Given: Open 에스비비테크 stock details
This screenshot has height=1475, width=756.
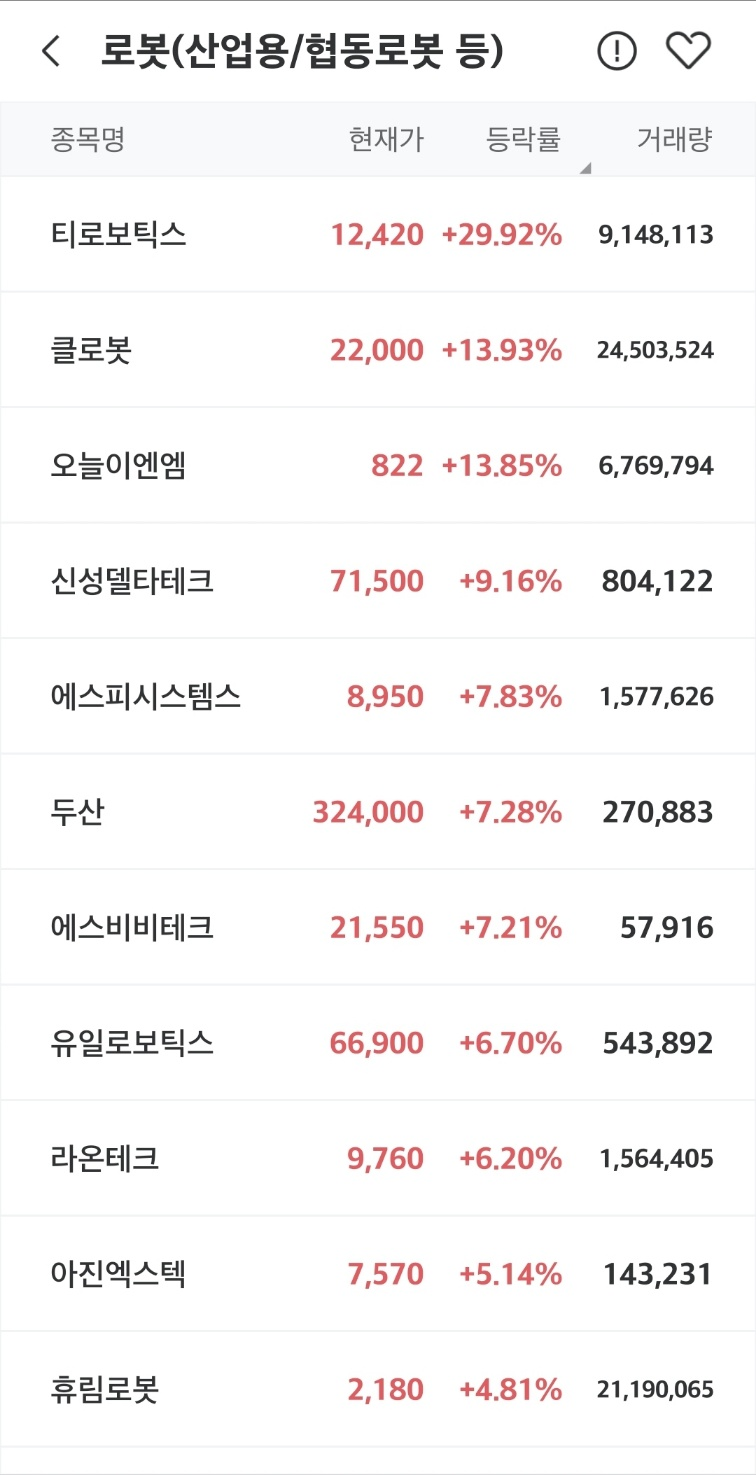Looking at the screenshot, I should coord(378,927).
